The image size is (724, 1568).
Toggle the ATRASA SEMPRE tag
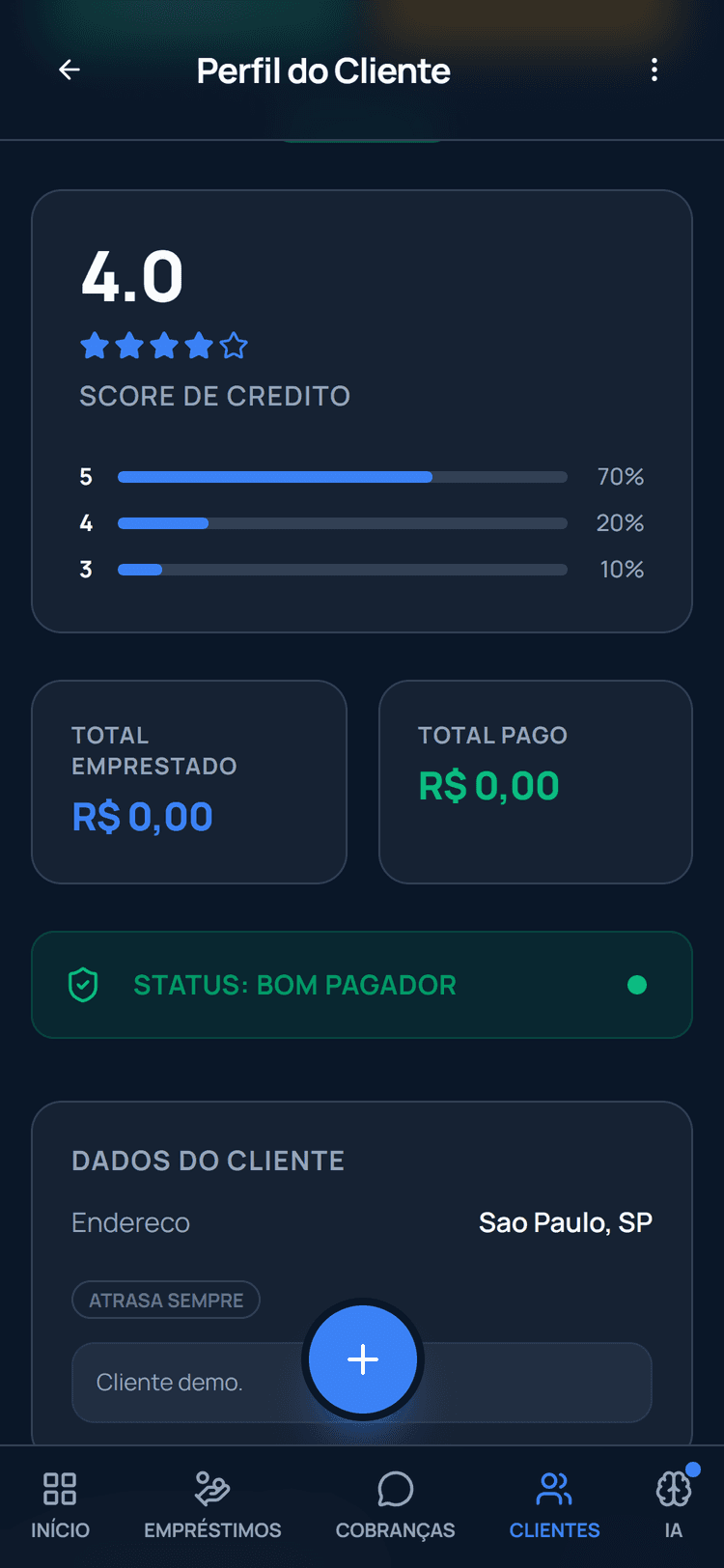[x=165, y=1300]
